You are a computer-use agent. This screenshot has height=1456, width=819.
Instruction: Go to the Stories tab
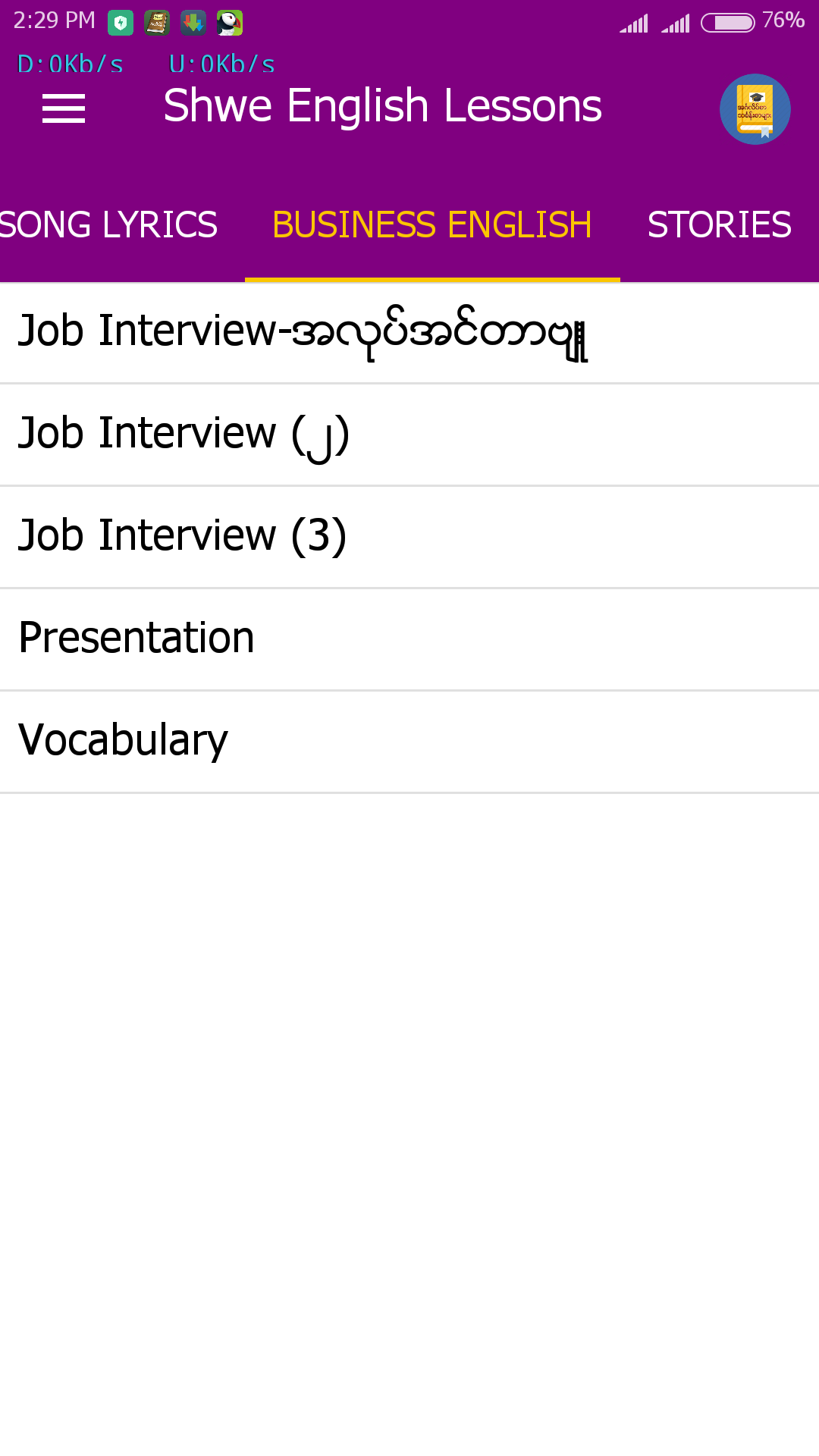coord(719,225)
